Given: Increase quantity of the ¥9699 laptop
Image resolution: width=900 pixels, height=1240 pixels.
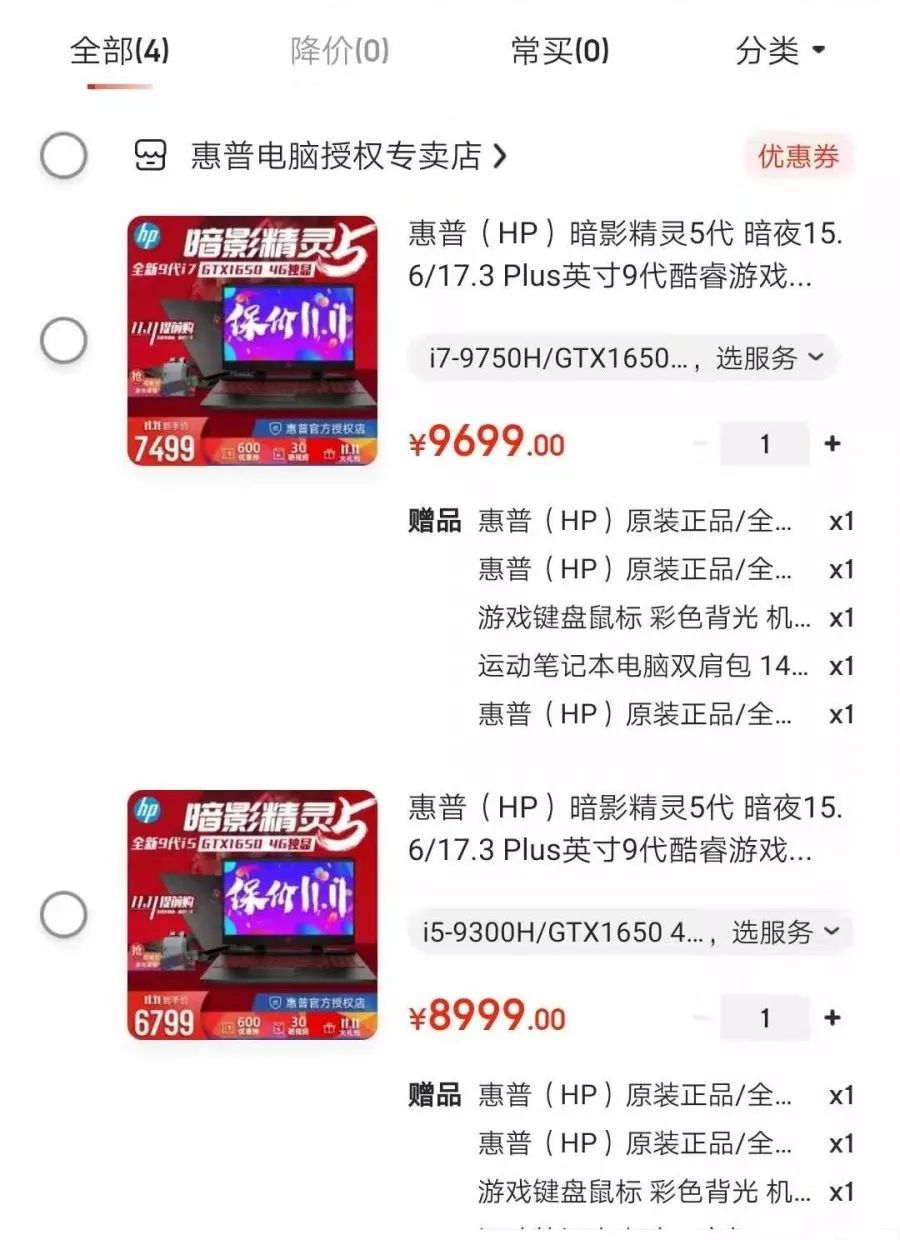Looking at the screenshot, I should (x=832, y=444).
